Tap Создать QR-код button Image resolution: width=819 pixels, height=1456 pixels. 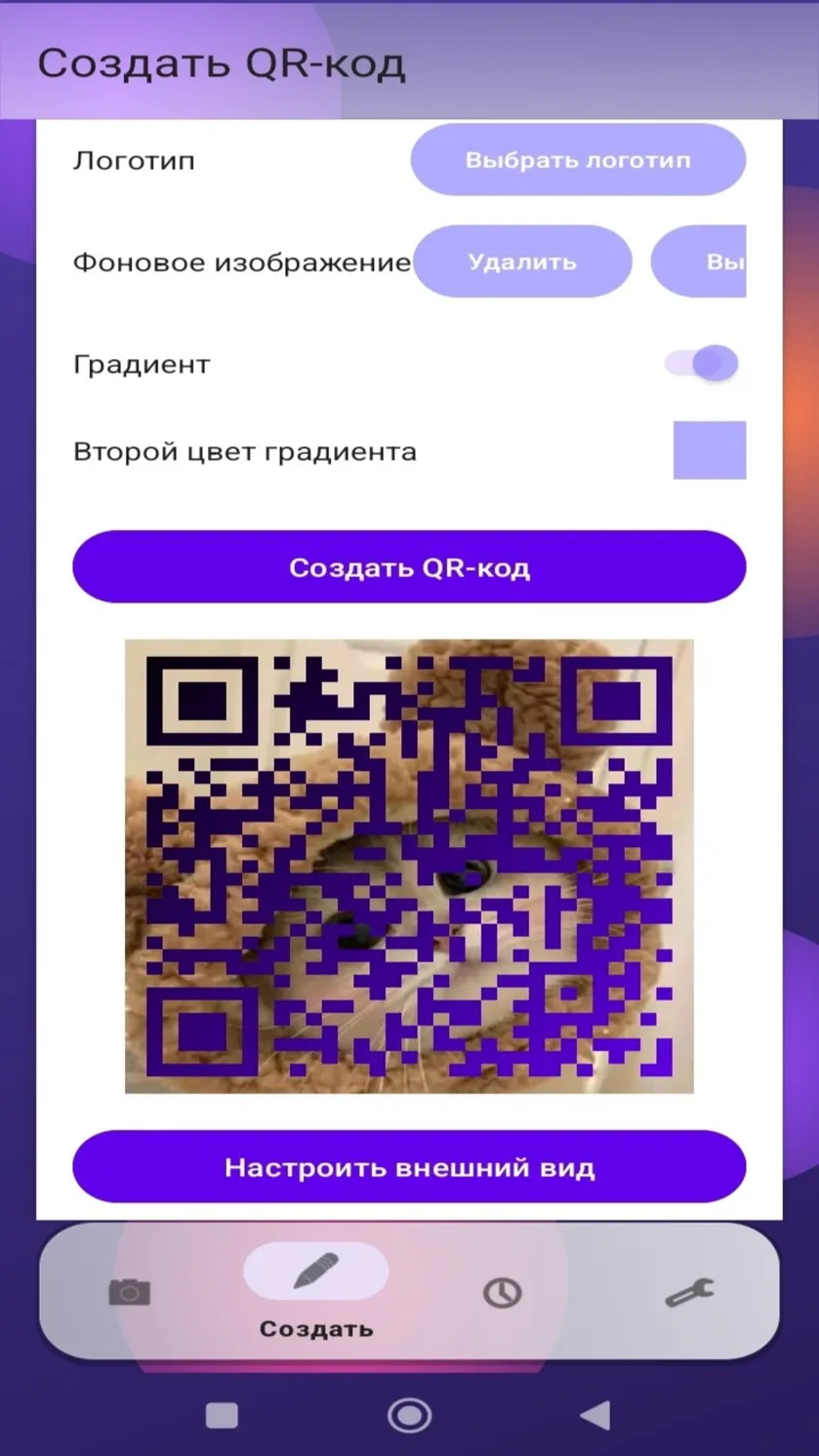coord(409,567)
